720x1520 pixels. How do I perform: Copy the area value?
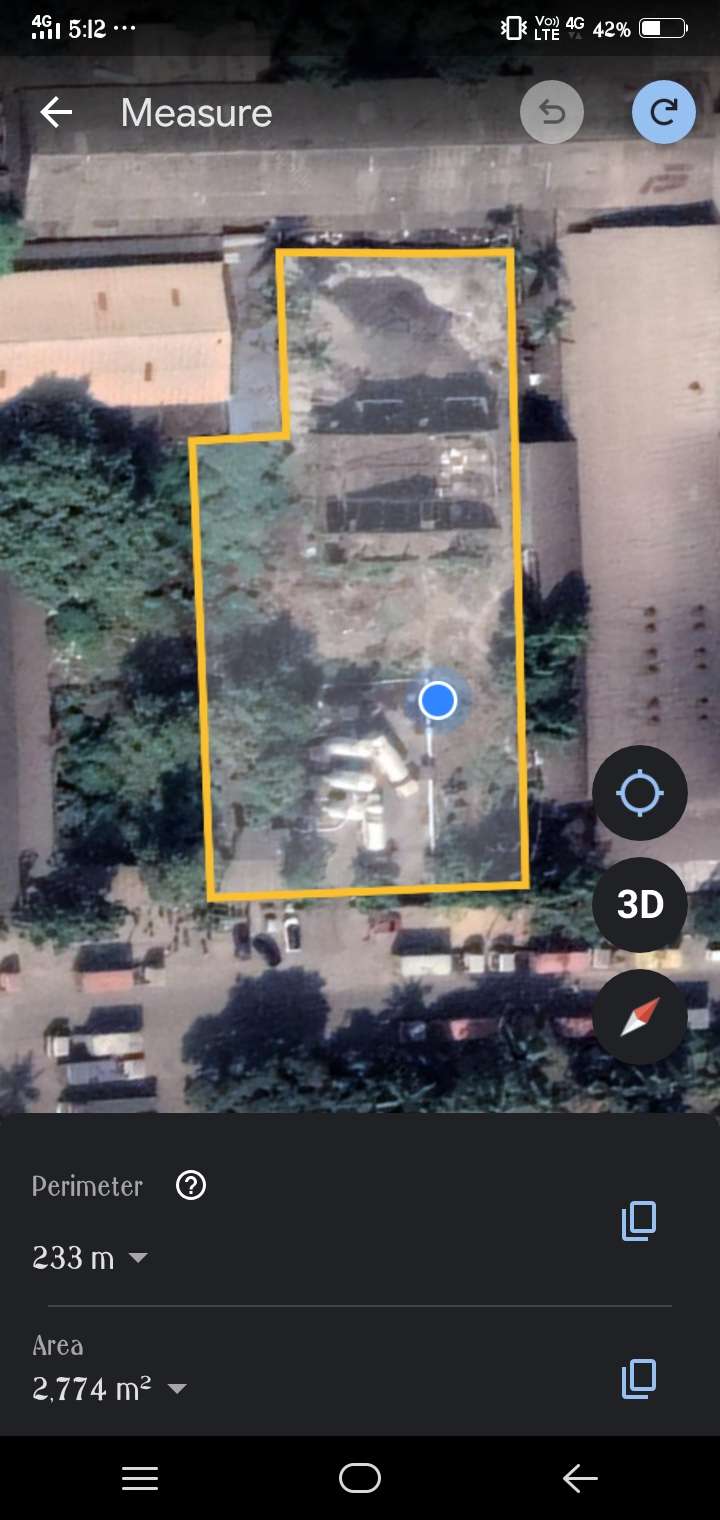[639, 1379]
